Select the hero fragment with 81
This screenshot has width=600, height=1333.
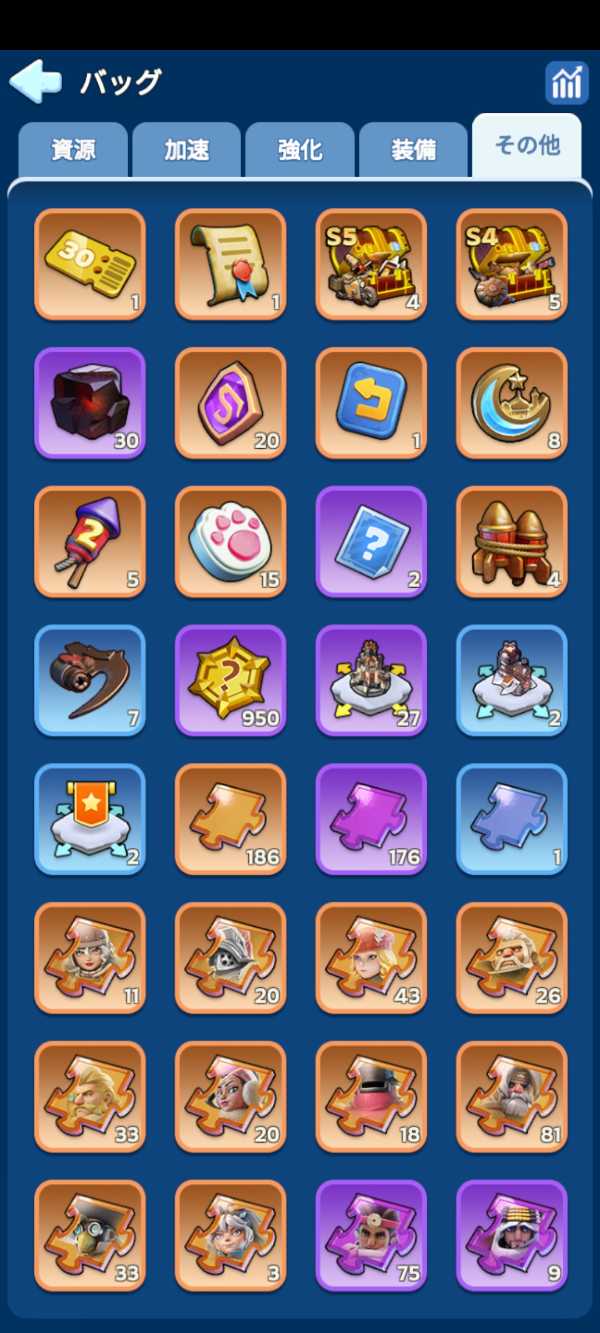pos(511,1097)
